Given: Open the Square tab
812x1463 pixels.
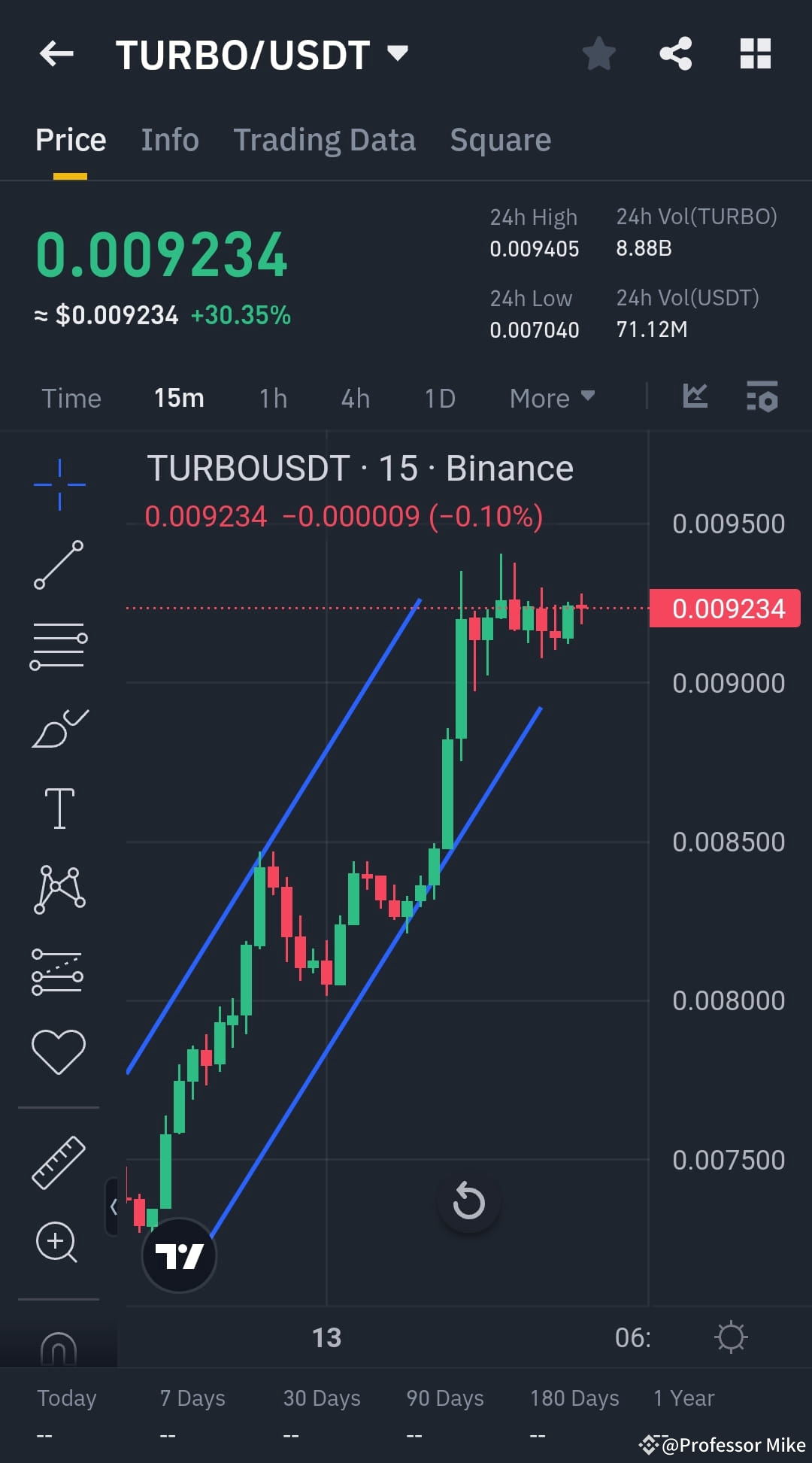Looking at the screenshot, I should [x=500, y=139].
